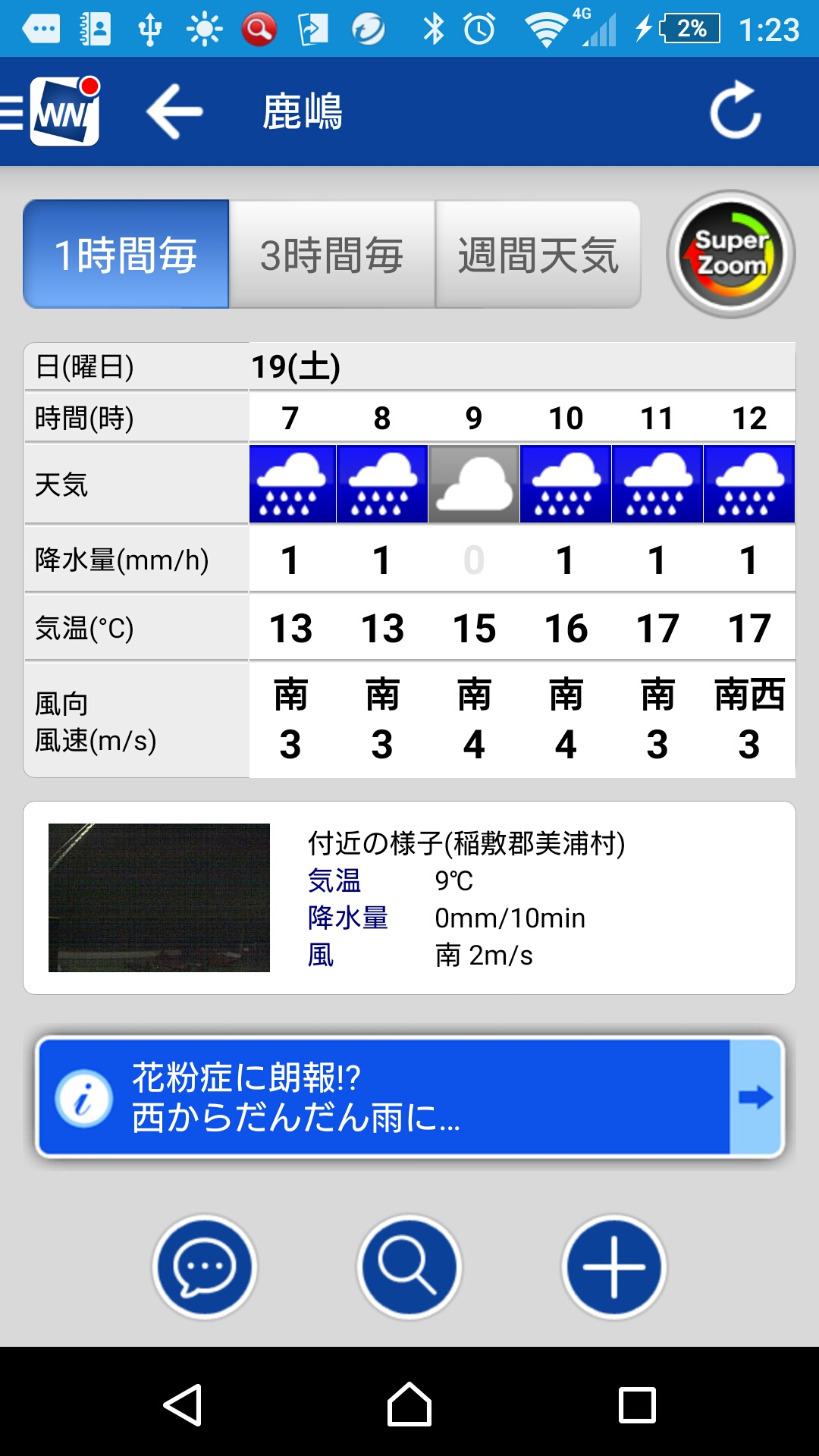Screen dimensions: 819x1456
Task: Open the speech bubble report button
Action: click(205, 1267)
